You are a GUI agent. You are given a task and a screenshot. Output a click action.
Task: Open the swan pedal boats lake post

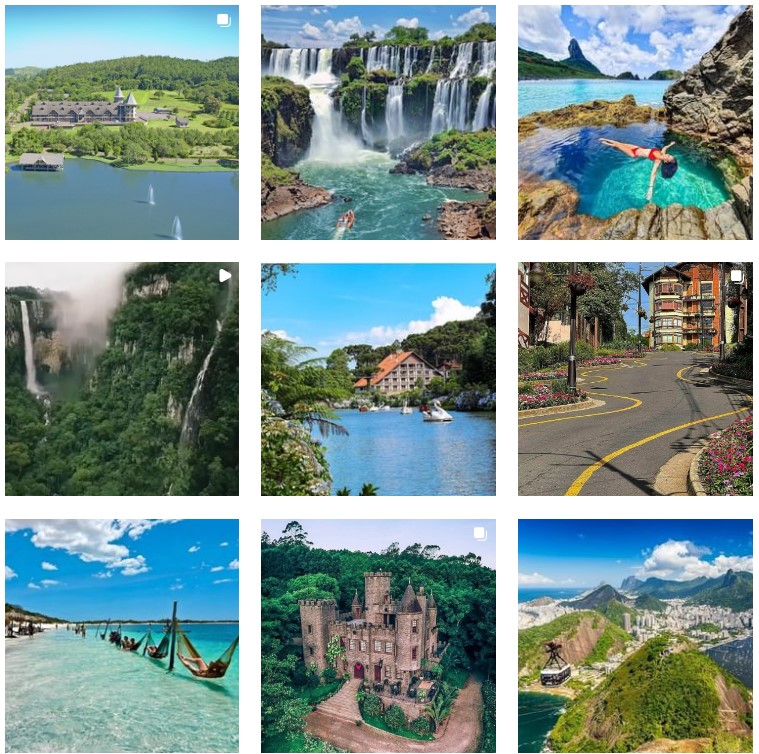(x=378, y=379)
